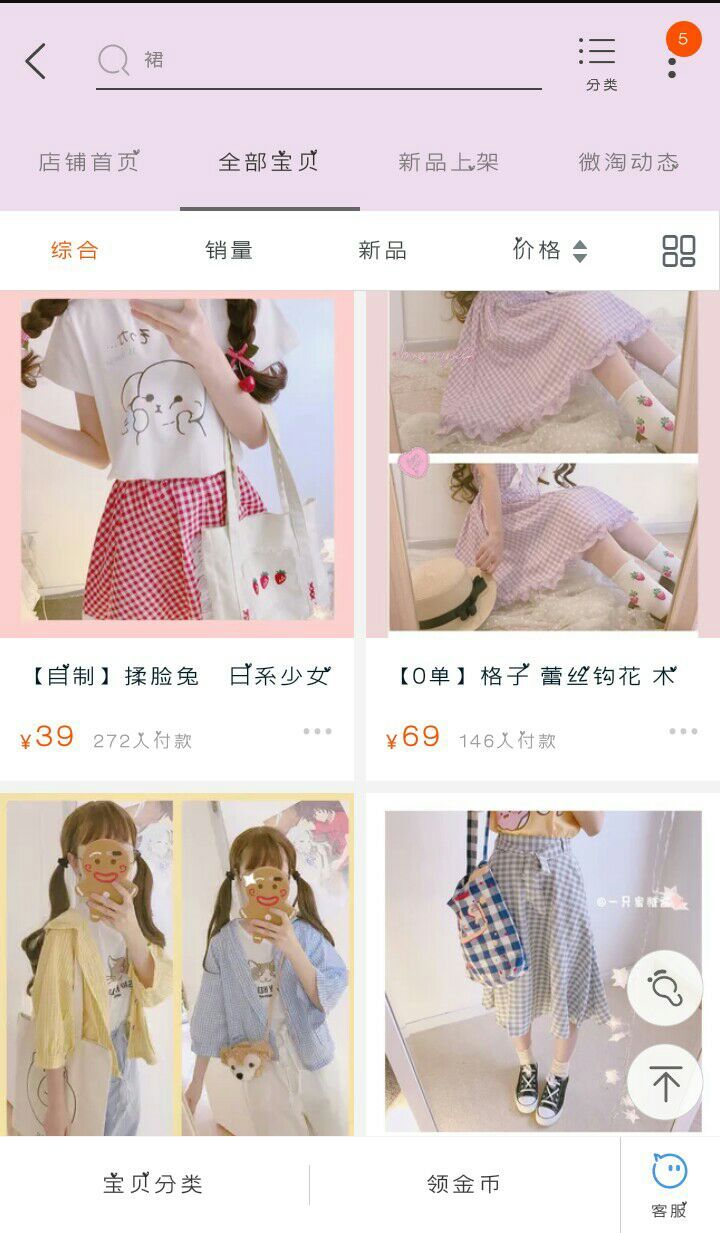Open more options on the ¥69 item
The width and height of the screenshot is (720, 1233).
click(683, 731)
